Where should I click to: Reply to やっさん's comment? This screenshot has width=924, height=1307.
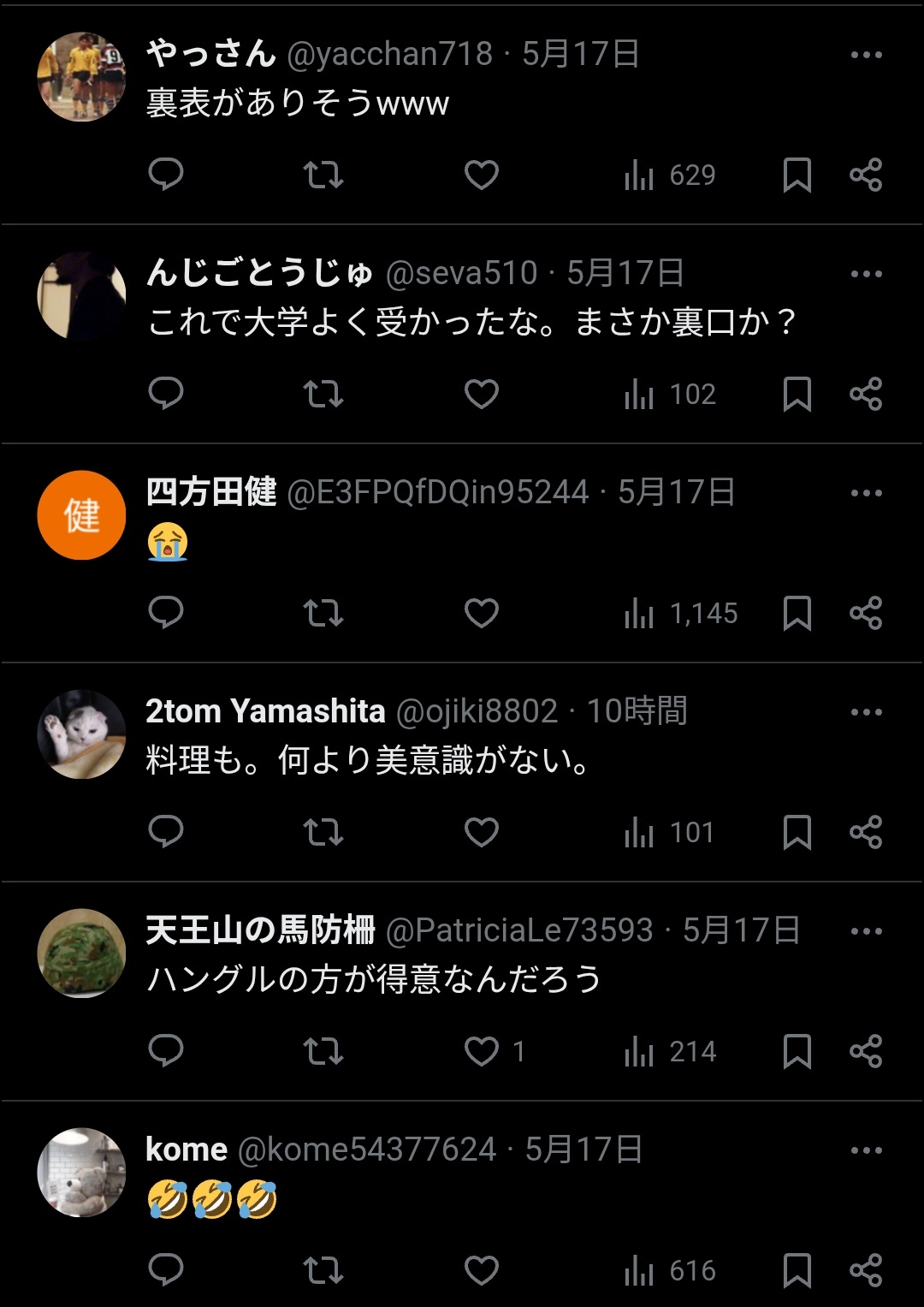(166, 175)
